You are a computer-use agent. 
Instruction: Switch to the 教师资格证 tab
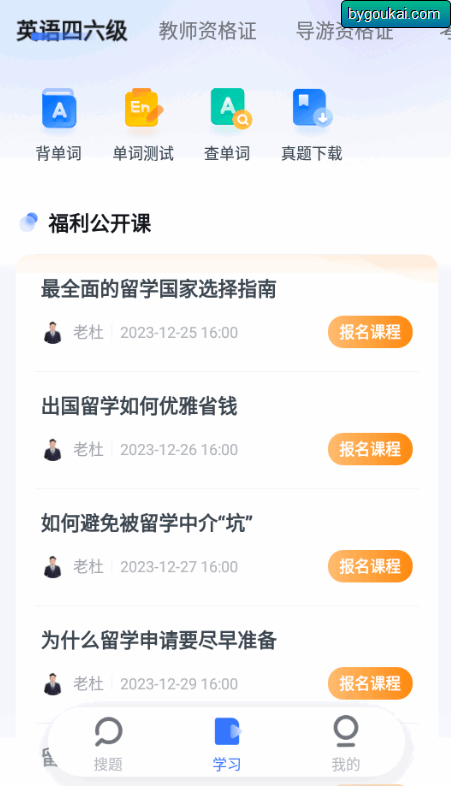(x=207, y=31)
